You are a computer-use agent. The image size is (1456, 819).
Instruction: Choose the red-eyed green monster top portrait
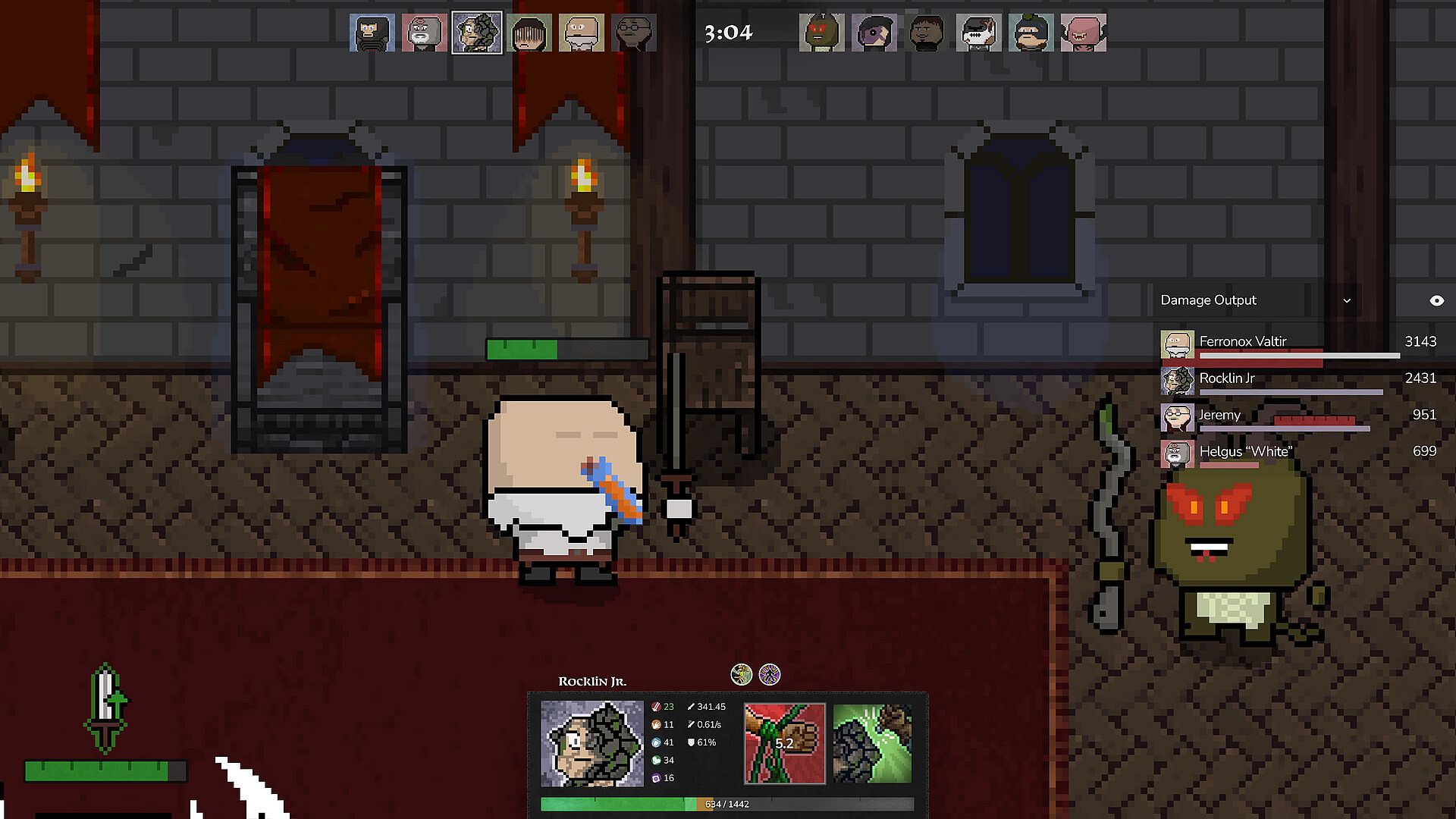821,33
